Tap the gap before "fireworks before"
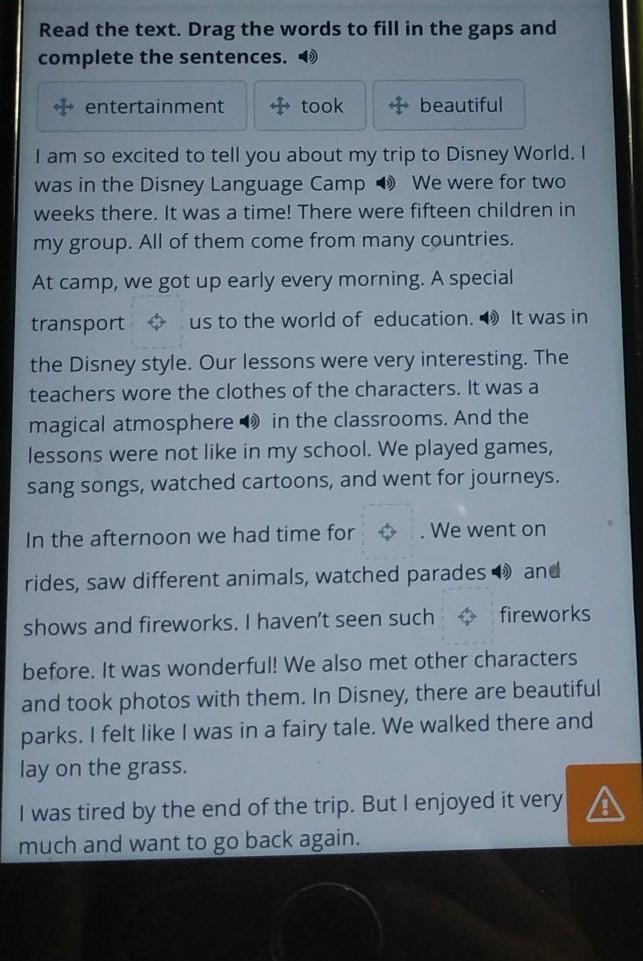This screenshot has width=643, height=961. [467, 616]
